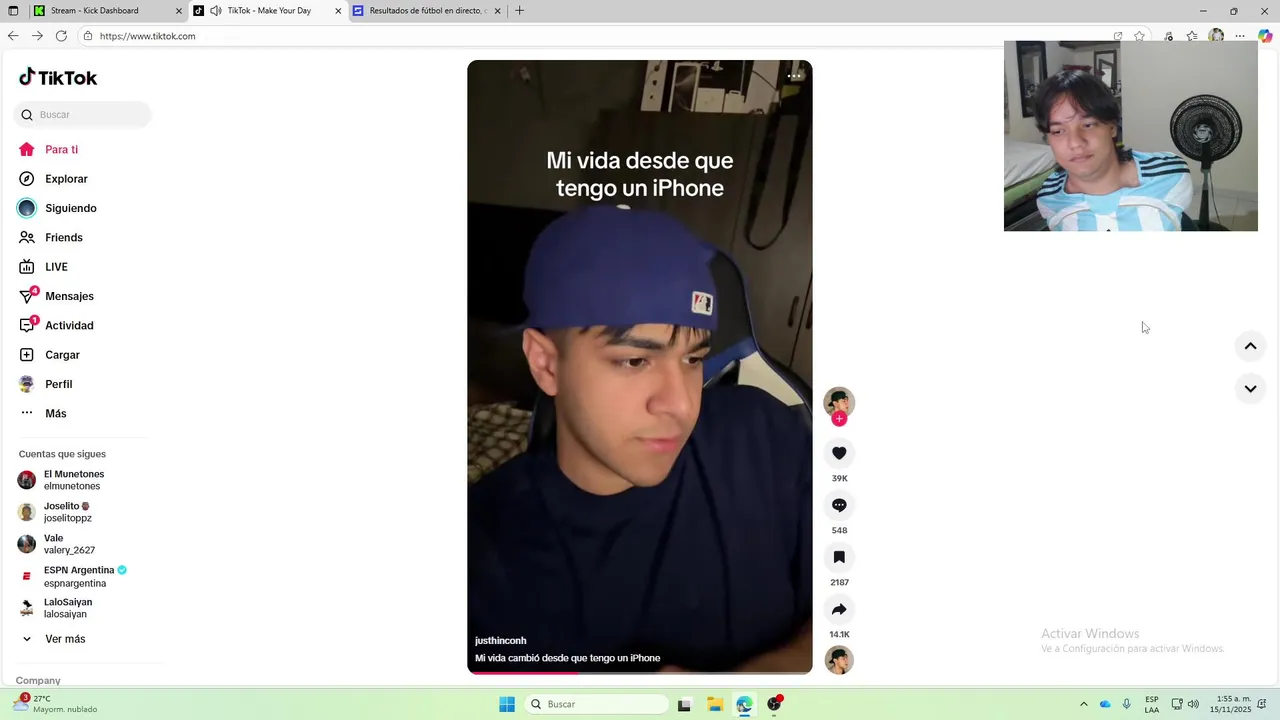The image size is (1280, 720).
Task: Expand Ver más followed accounts
Action: (64, 639)
